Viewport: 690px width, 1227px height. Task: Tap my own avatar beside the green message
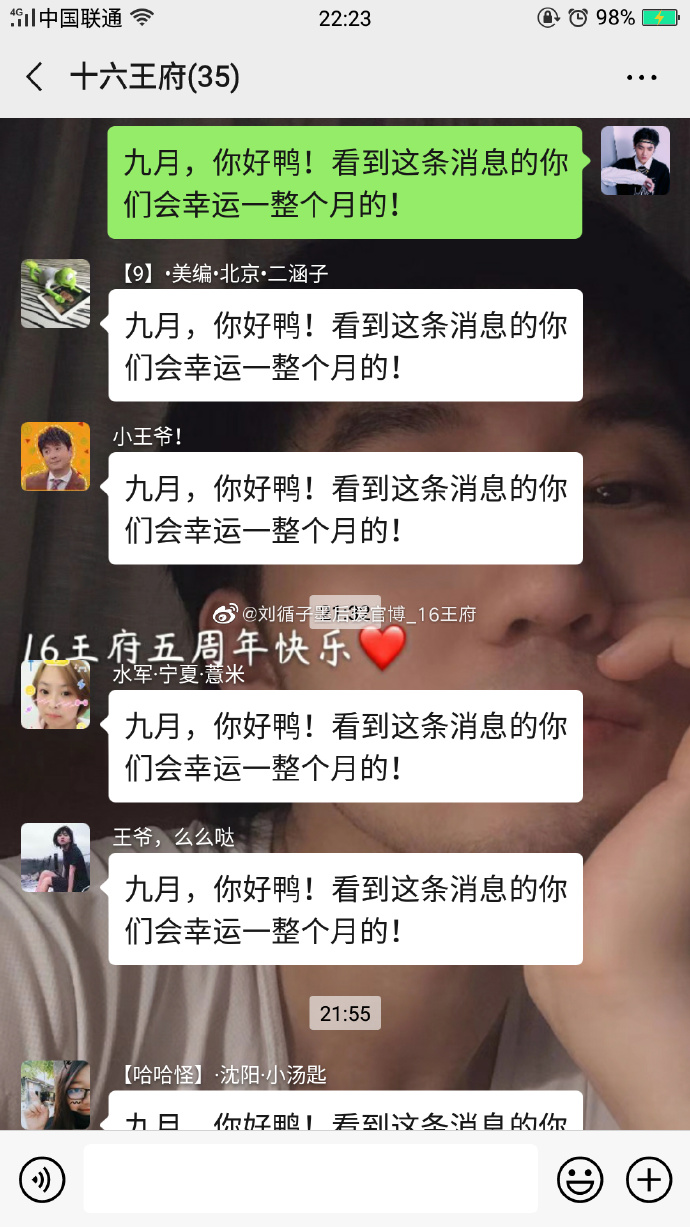(635, 161)
